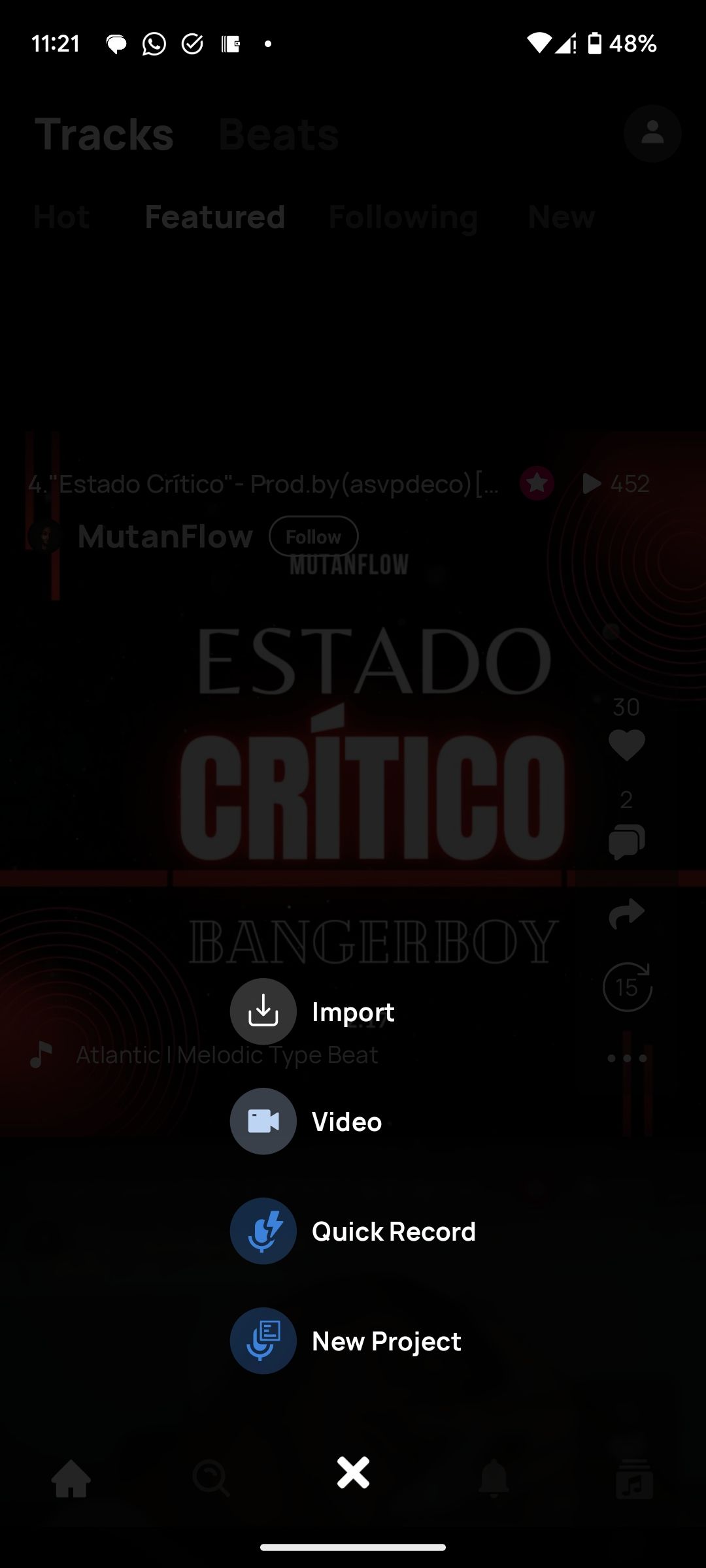Tap the Follow button for MutanFlow
Viewport: 706px width, 1568px height.
(313, 536)
